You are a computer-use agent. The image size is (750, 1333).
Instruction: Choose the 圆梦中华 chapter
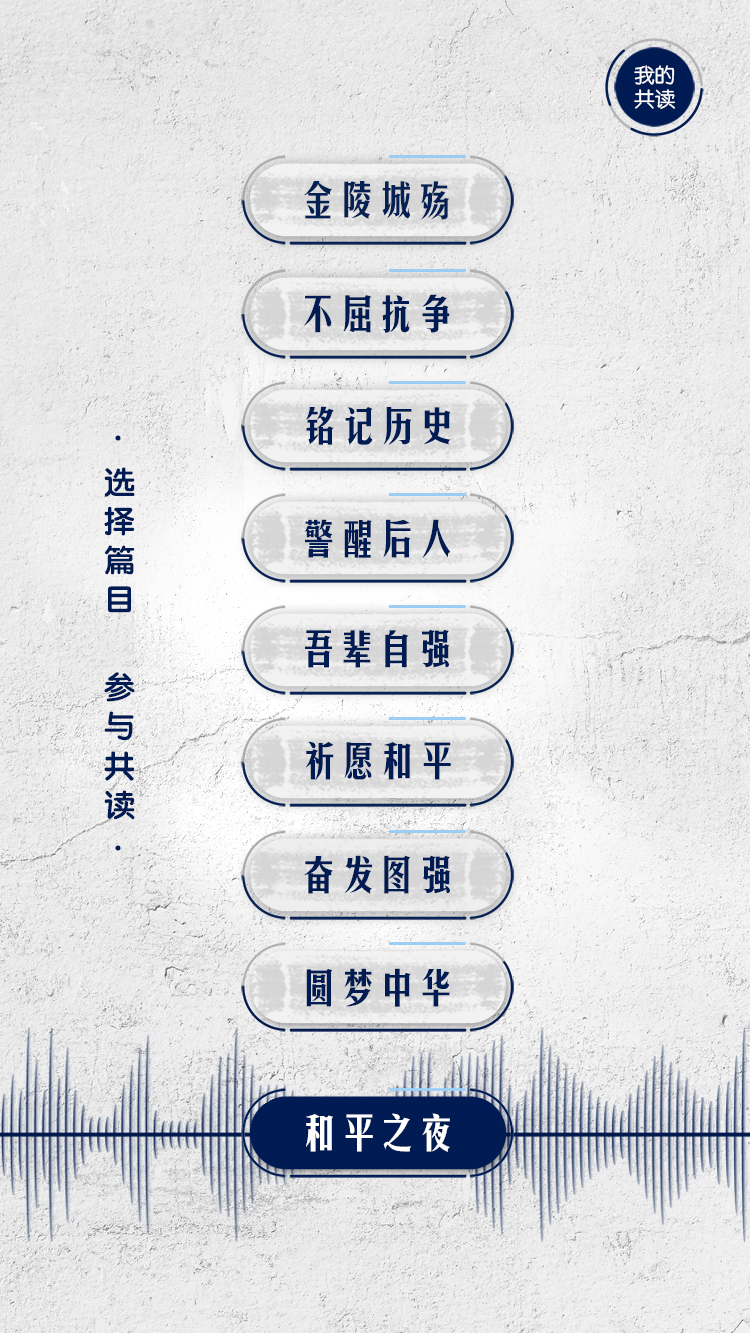pyautogui.click(x=377, y=987)
